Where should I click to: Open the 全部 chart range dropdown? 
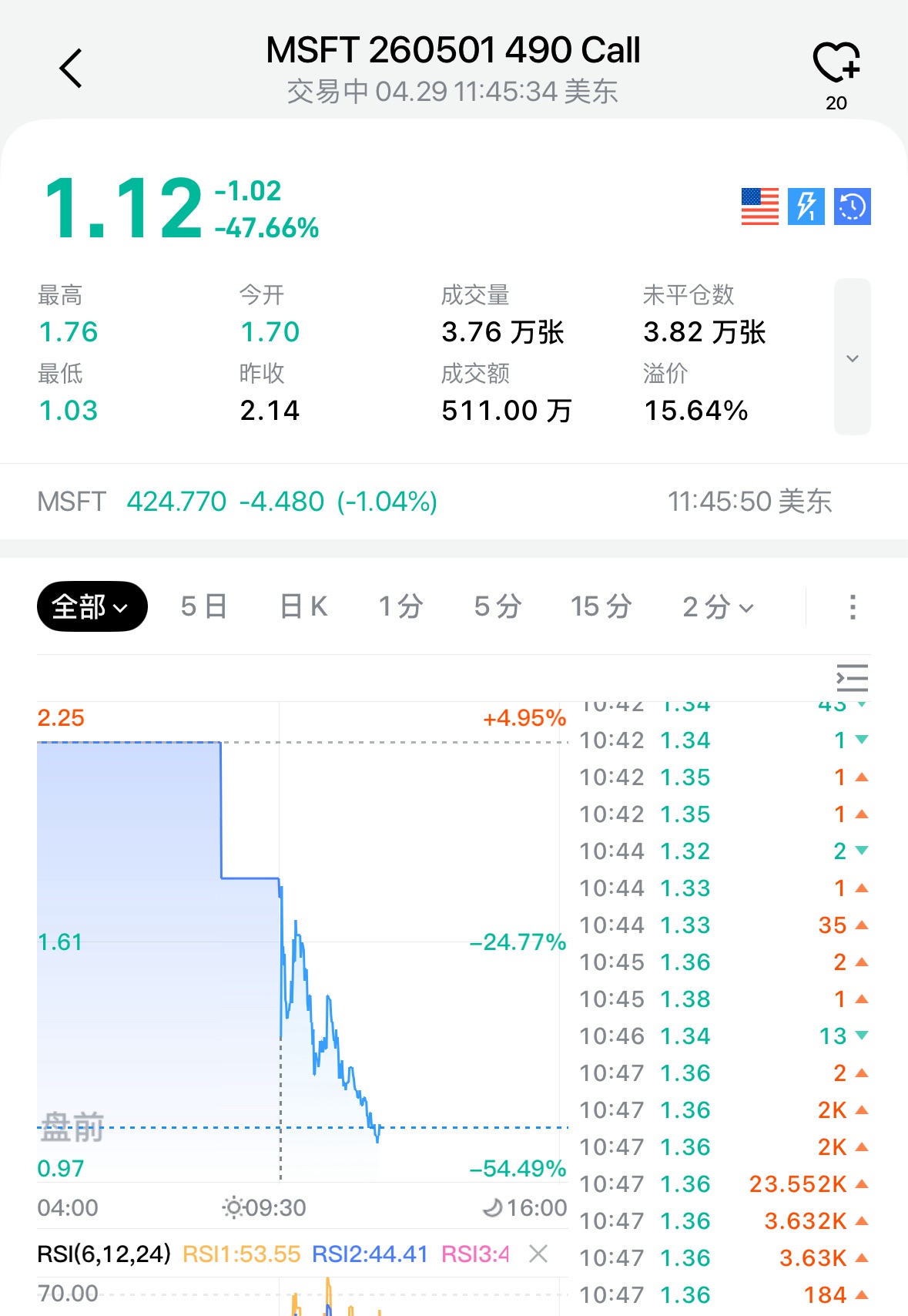pyautogui.click(x=92, y=606)
